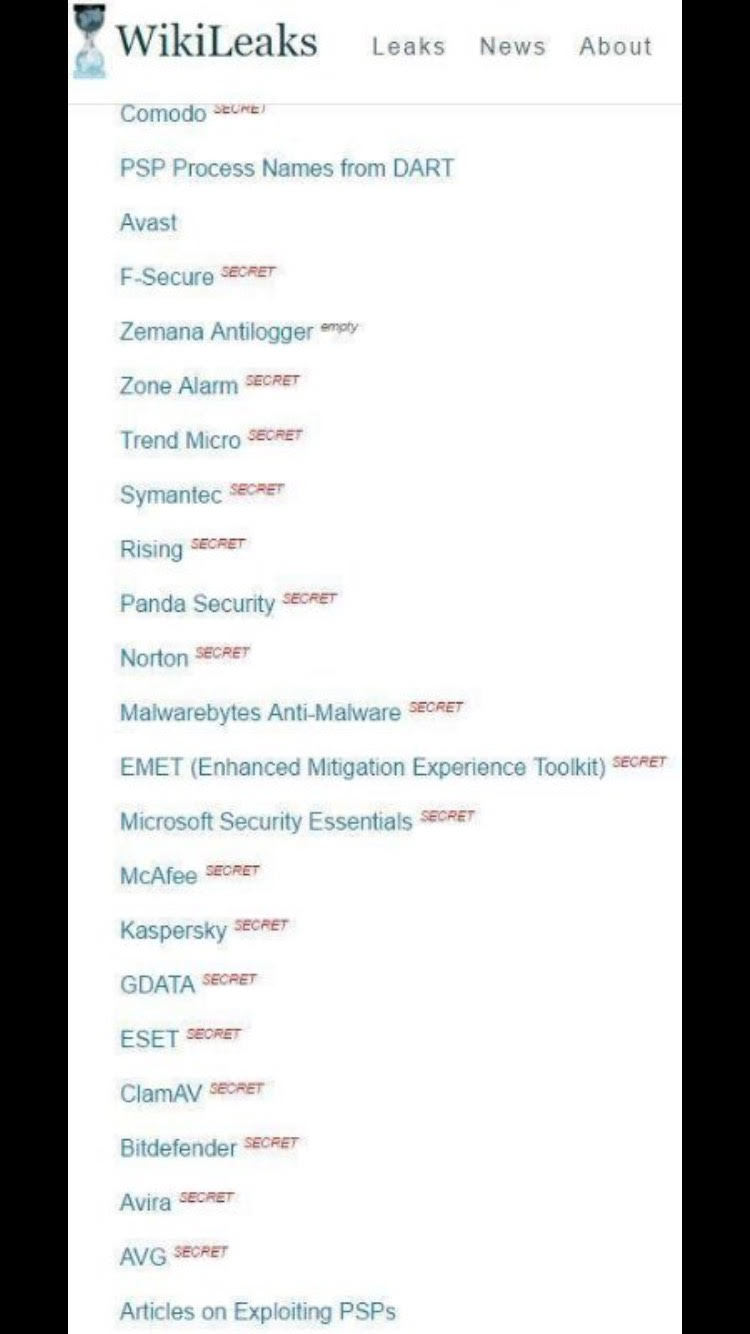
Task: Open the Avast page link
Action: coord(148,223)
